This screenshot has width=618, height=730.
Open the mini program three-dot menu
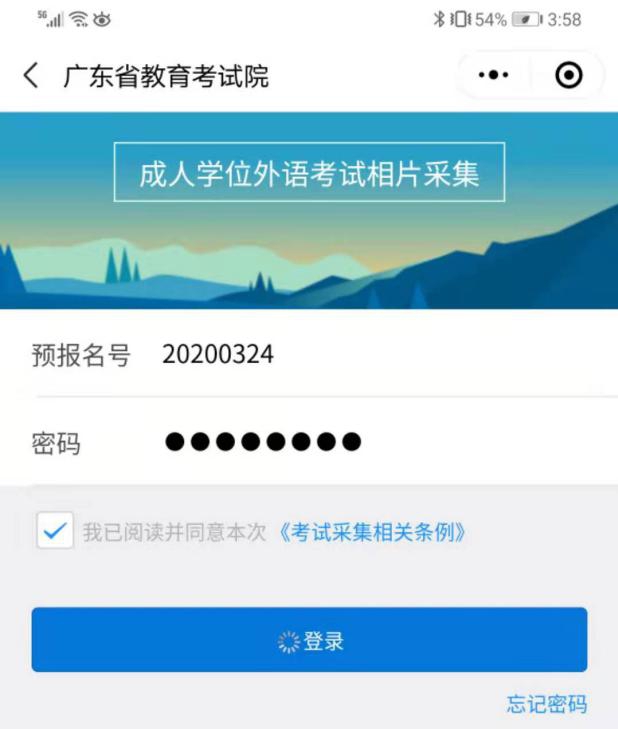click(494, 76)
